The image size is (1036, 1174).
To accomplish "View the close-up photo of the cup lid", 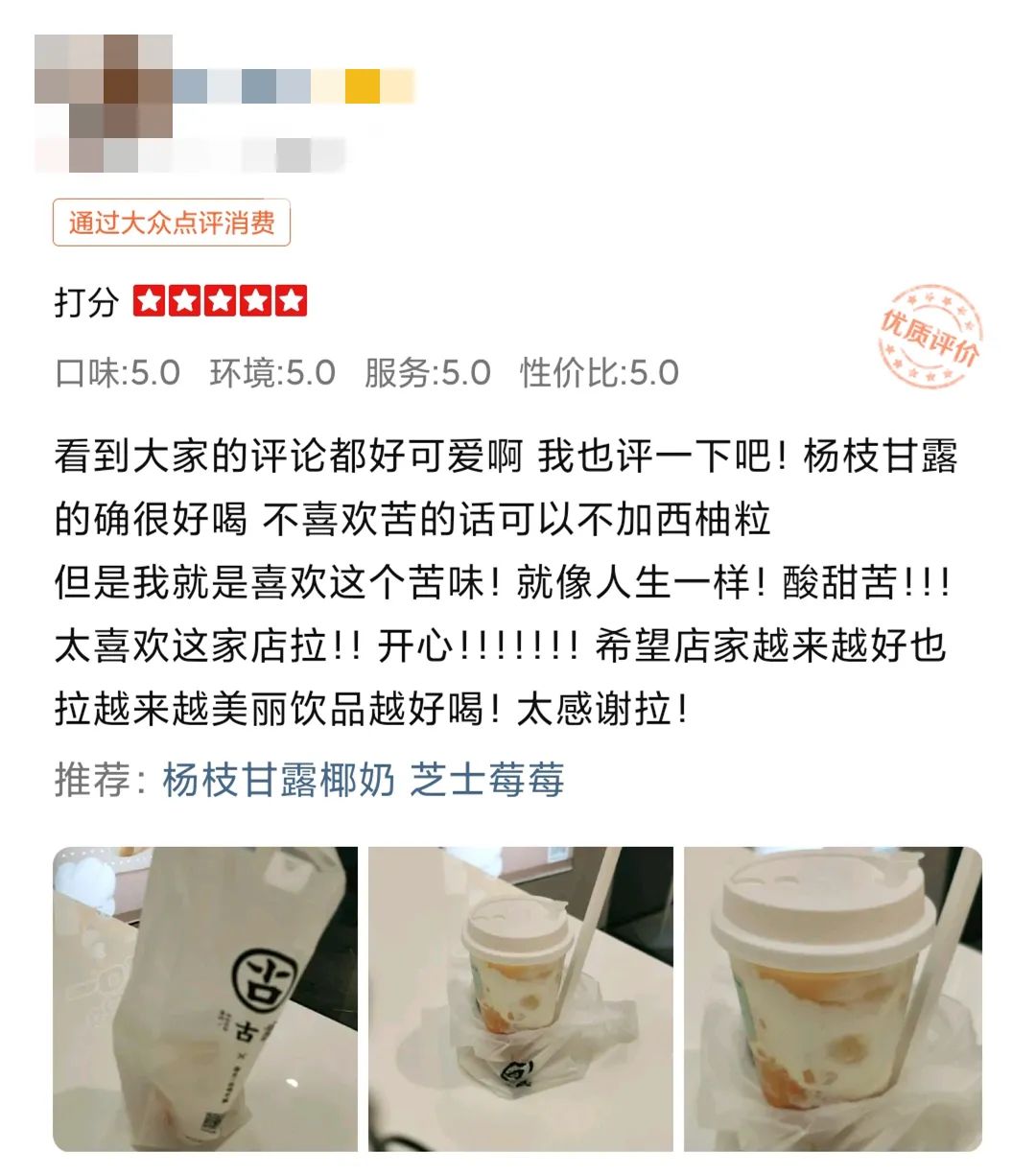I will pos(833,998).
